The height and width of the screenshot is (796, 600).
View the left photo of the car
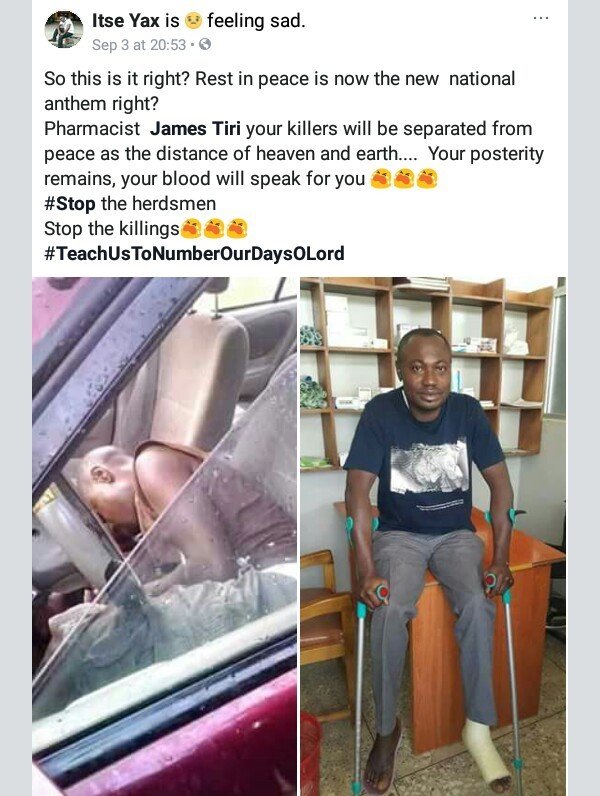point(164,535)
